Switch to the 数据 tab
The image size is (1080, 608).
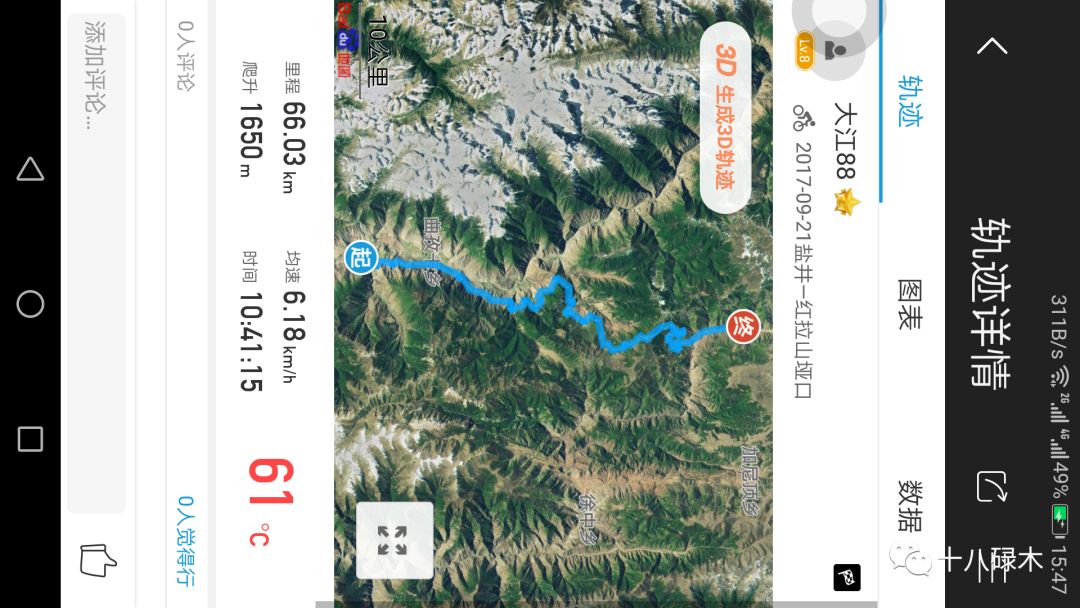(909, 506)
